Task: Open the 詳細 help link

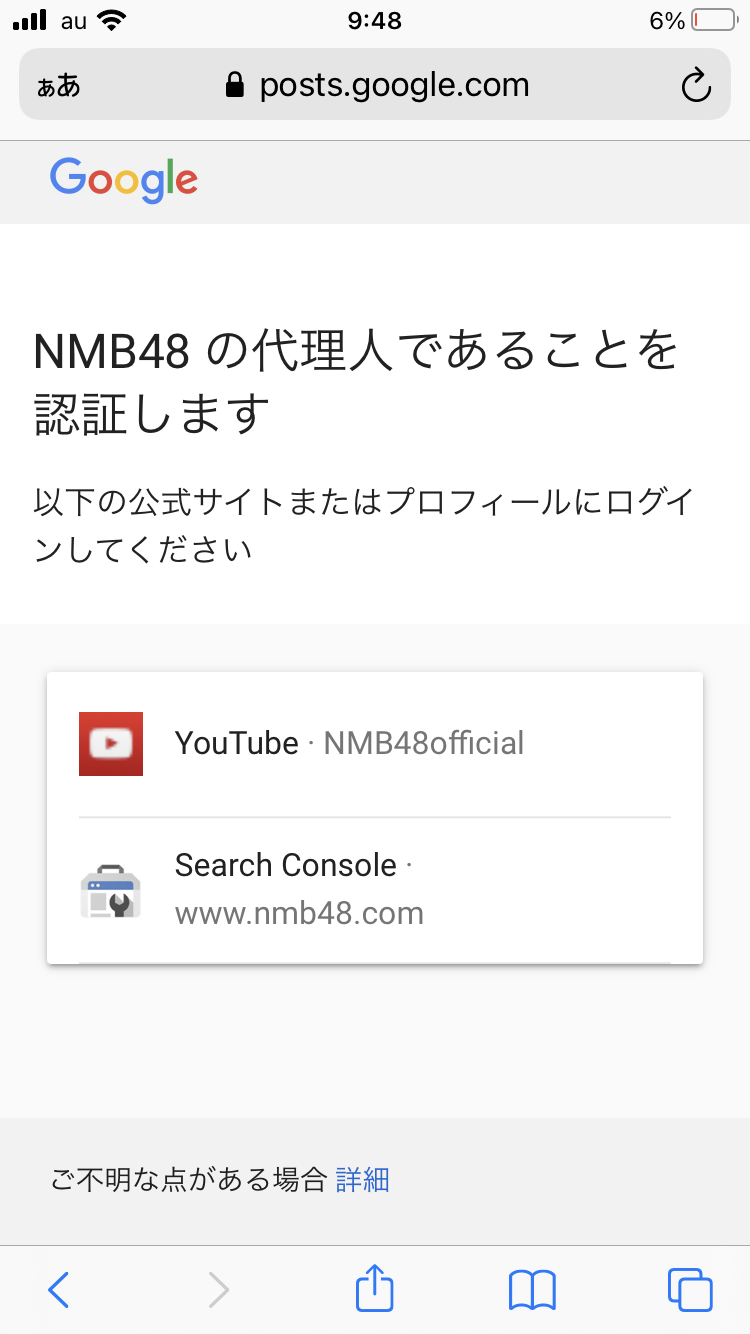Action: click(x=362, y=1180)
